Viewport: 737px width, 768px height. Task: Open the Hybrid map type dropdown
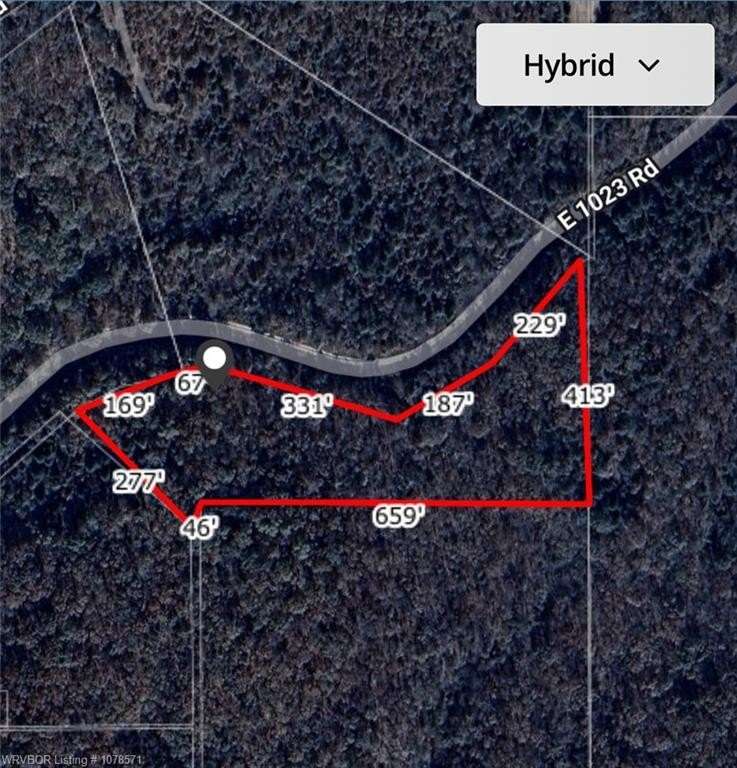(594, 65)
